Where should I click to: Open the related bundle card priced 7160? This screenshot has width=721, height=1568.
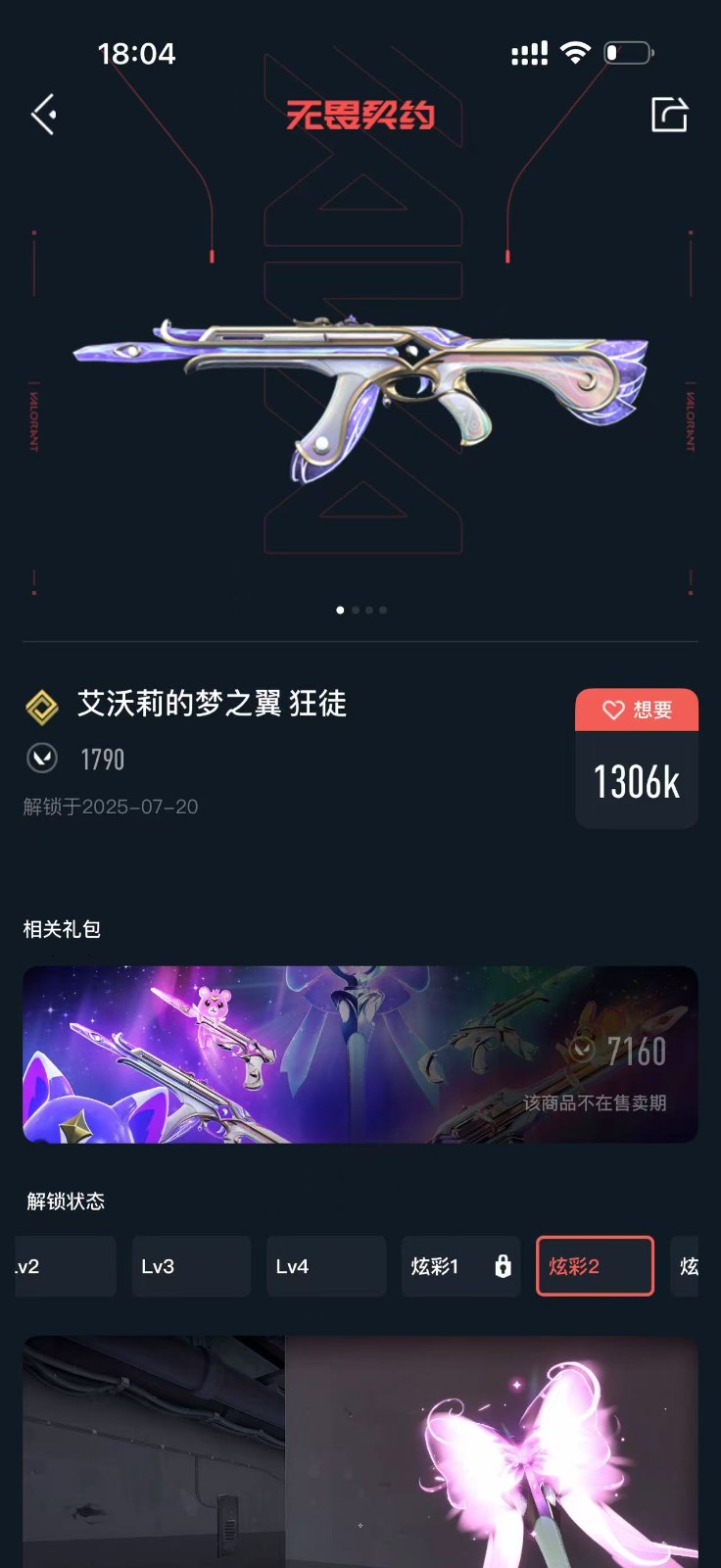pos(360,1054)
